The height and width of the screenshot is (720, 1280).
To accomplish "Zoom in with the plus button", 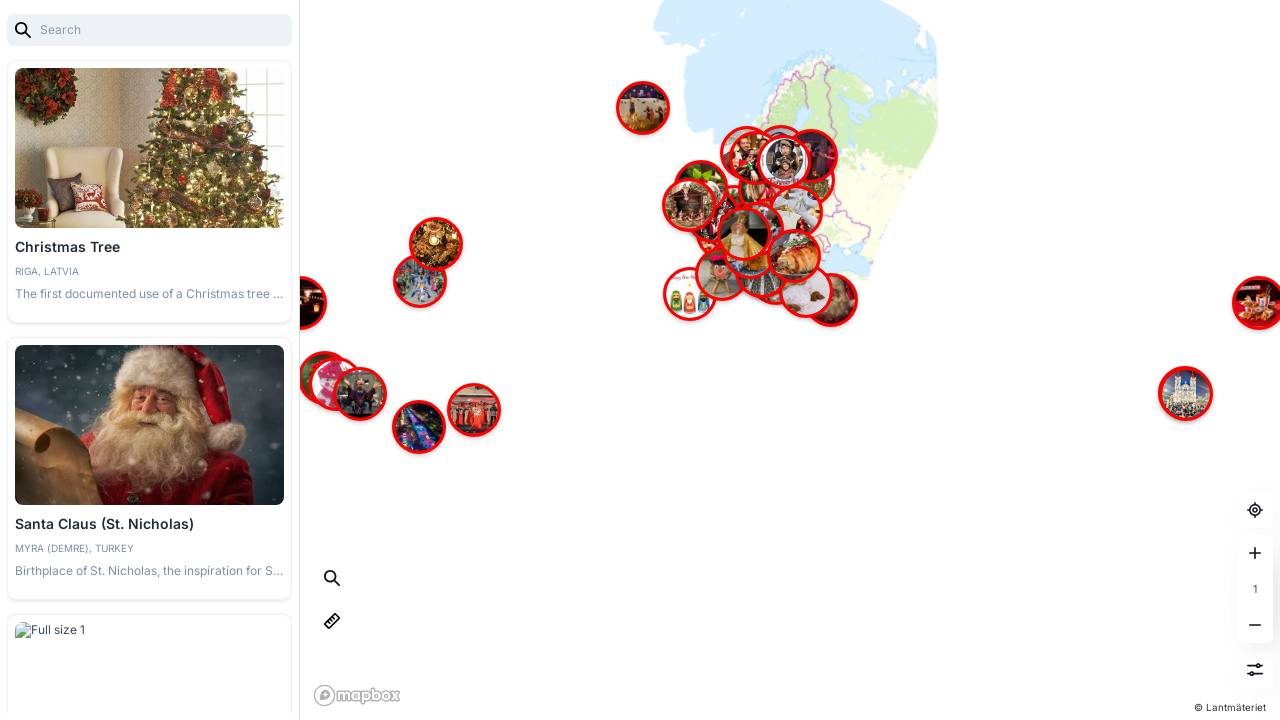I will [1255, 553].
